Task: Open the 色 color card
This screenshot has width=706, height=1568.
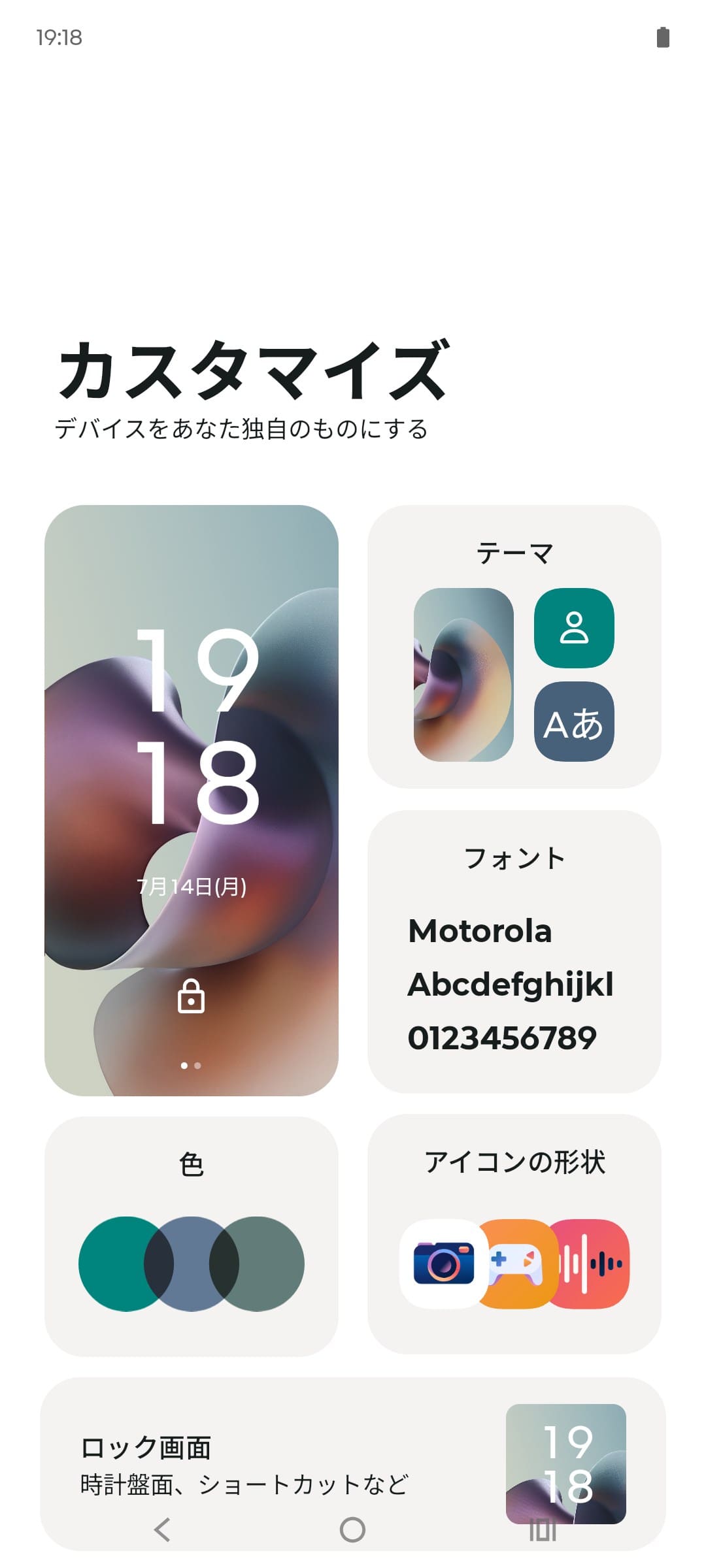Action: coord(191,1235)
